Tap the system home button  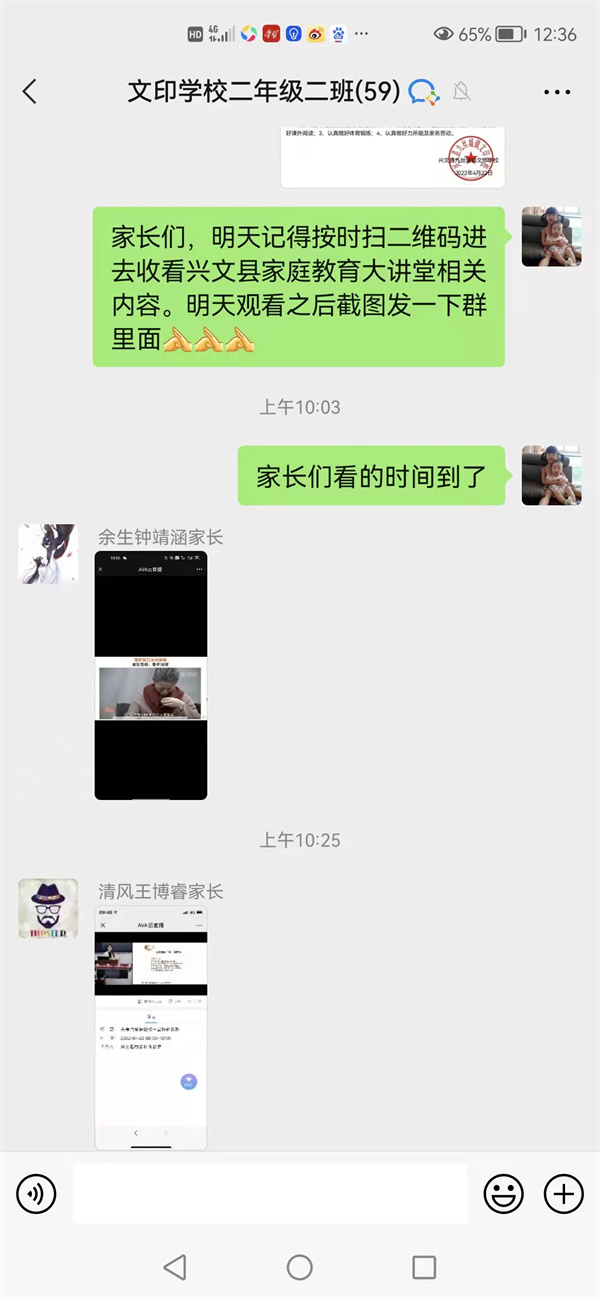[300, 1268]
